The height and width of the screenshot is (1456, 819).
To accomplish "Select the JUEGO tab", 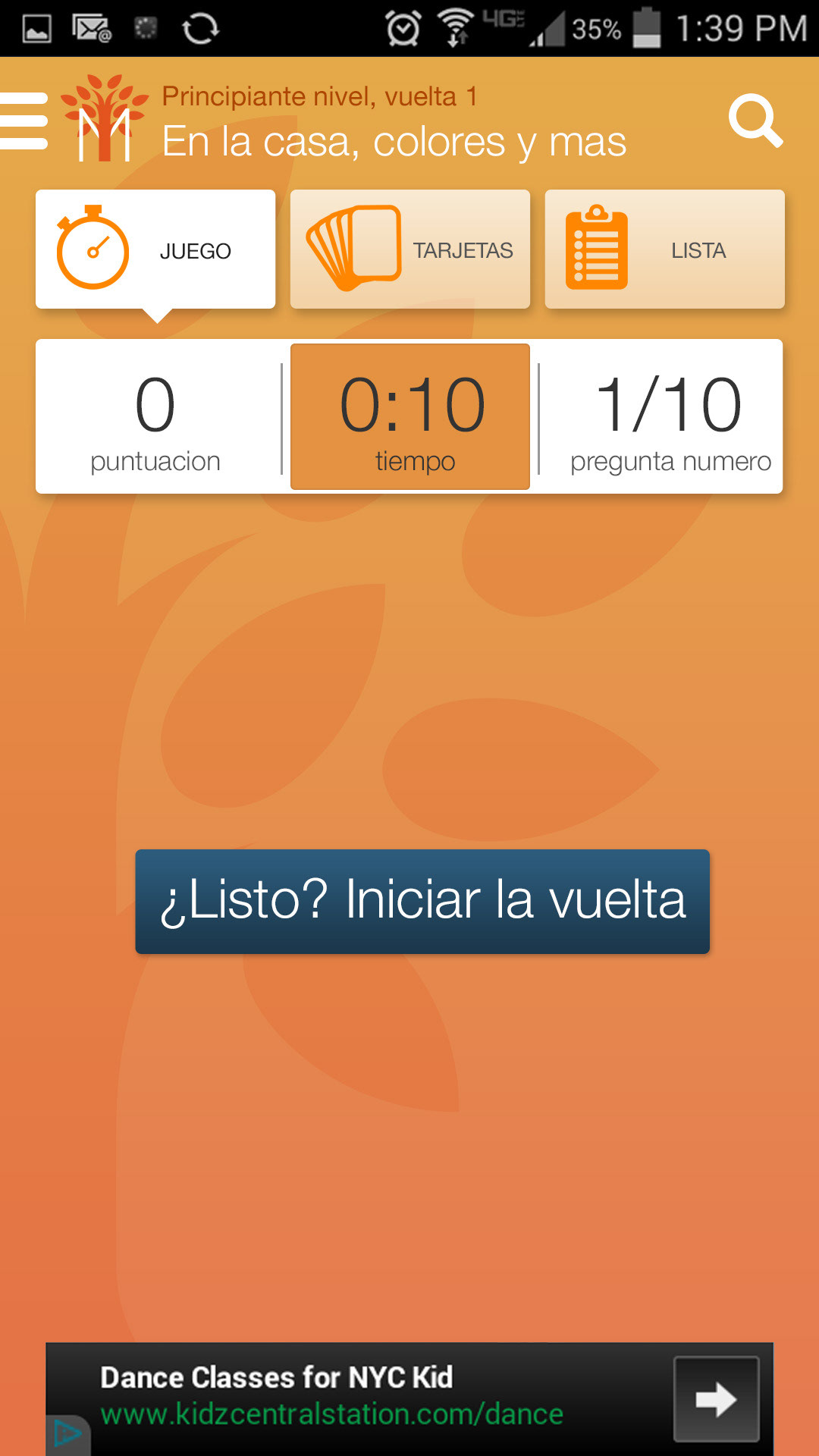I will 155,249.
